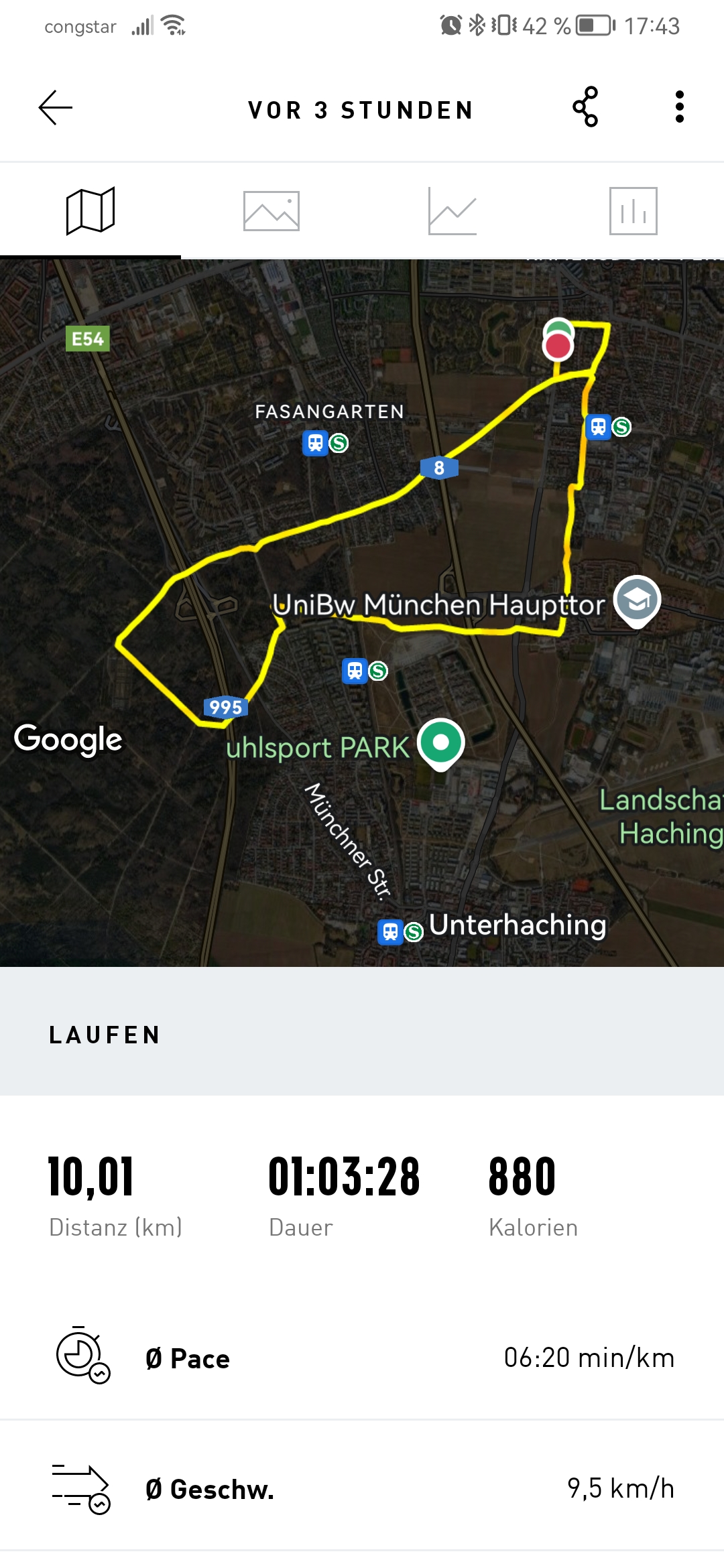Viewport: 724px width, 1568px height.
Task: Open the line chart tab
Action: (x=452, y=211)
